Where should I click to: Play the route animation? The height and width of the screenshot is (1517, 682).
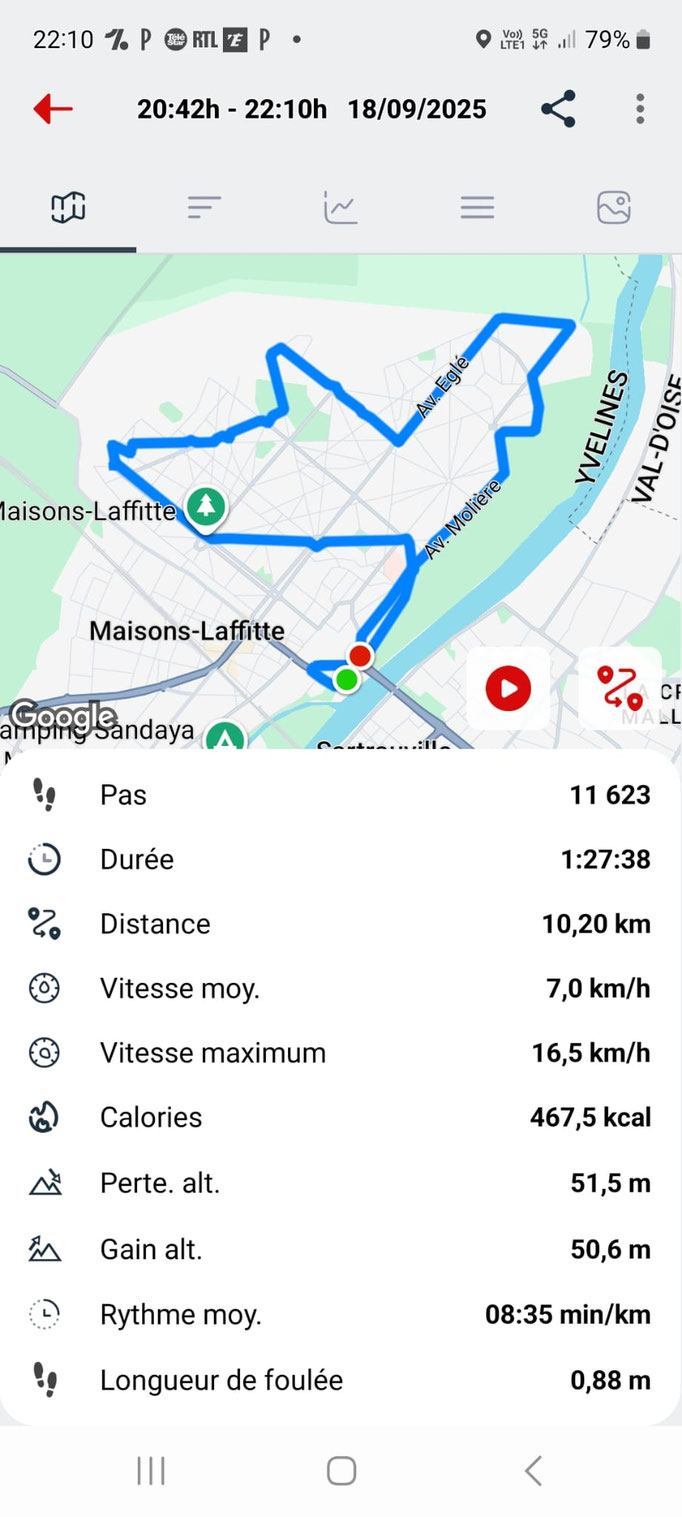coord(508,688)
